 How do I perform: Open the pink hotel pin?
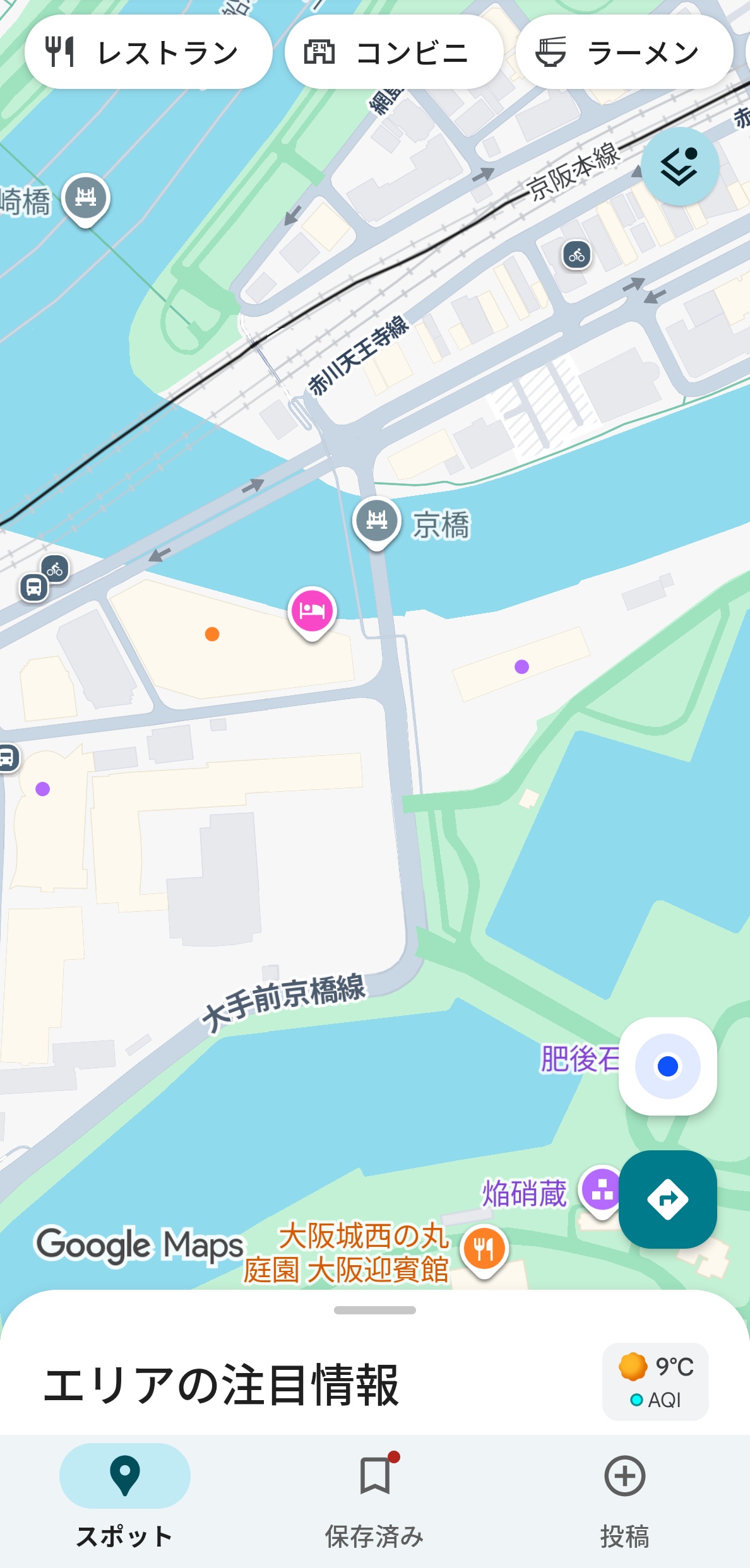[x=312, y=611]
